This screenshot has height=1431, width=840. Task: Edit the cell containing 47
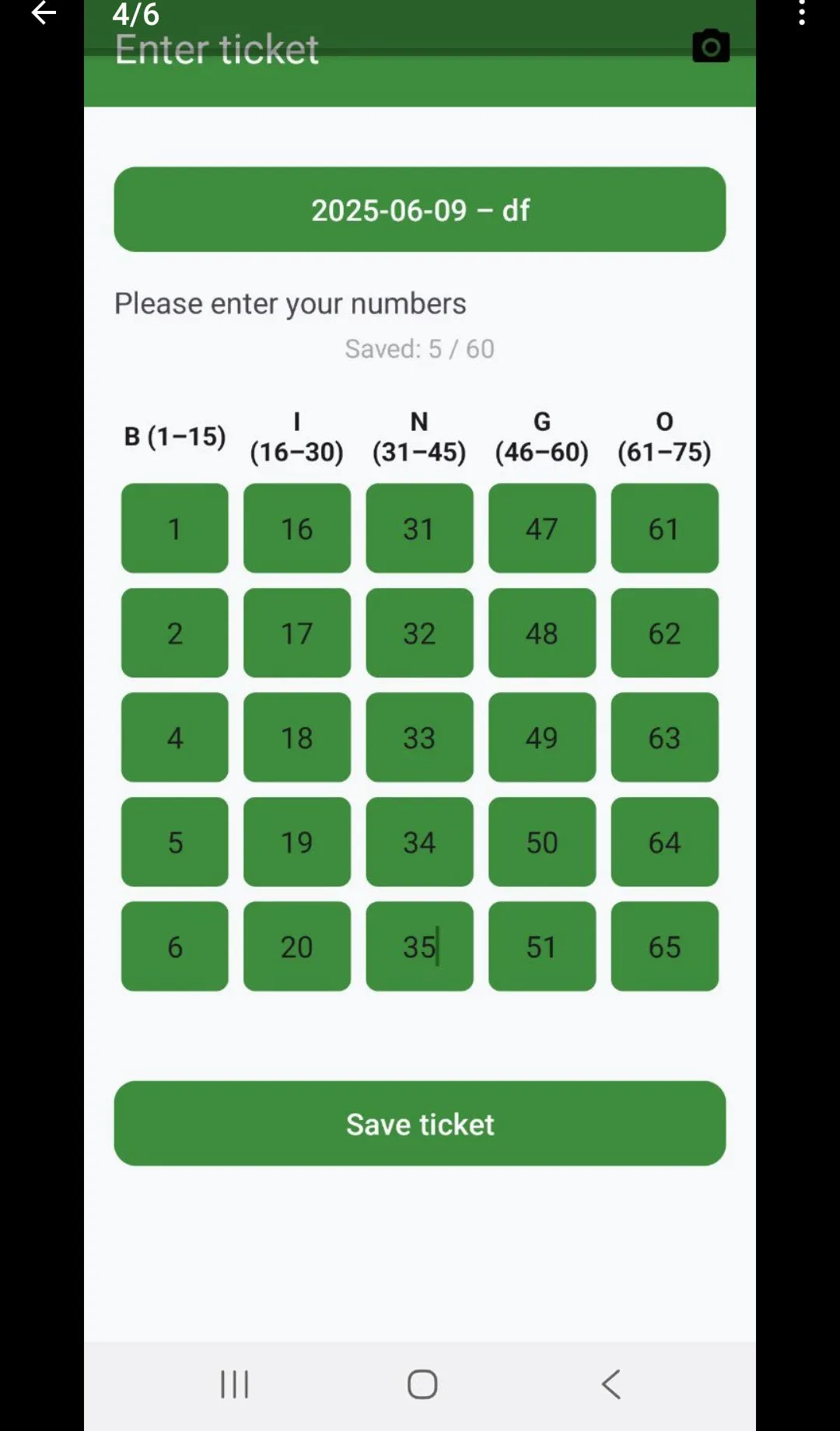coord(542,528)
